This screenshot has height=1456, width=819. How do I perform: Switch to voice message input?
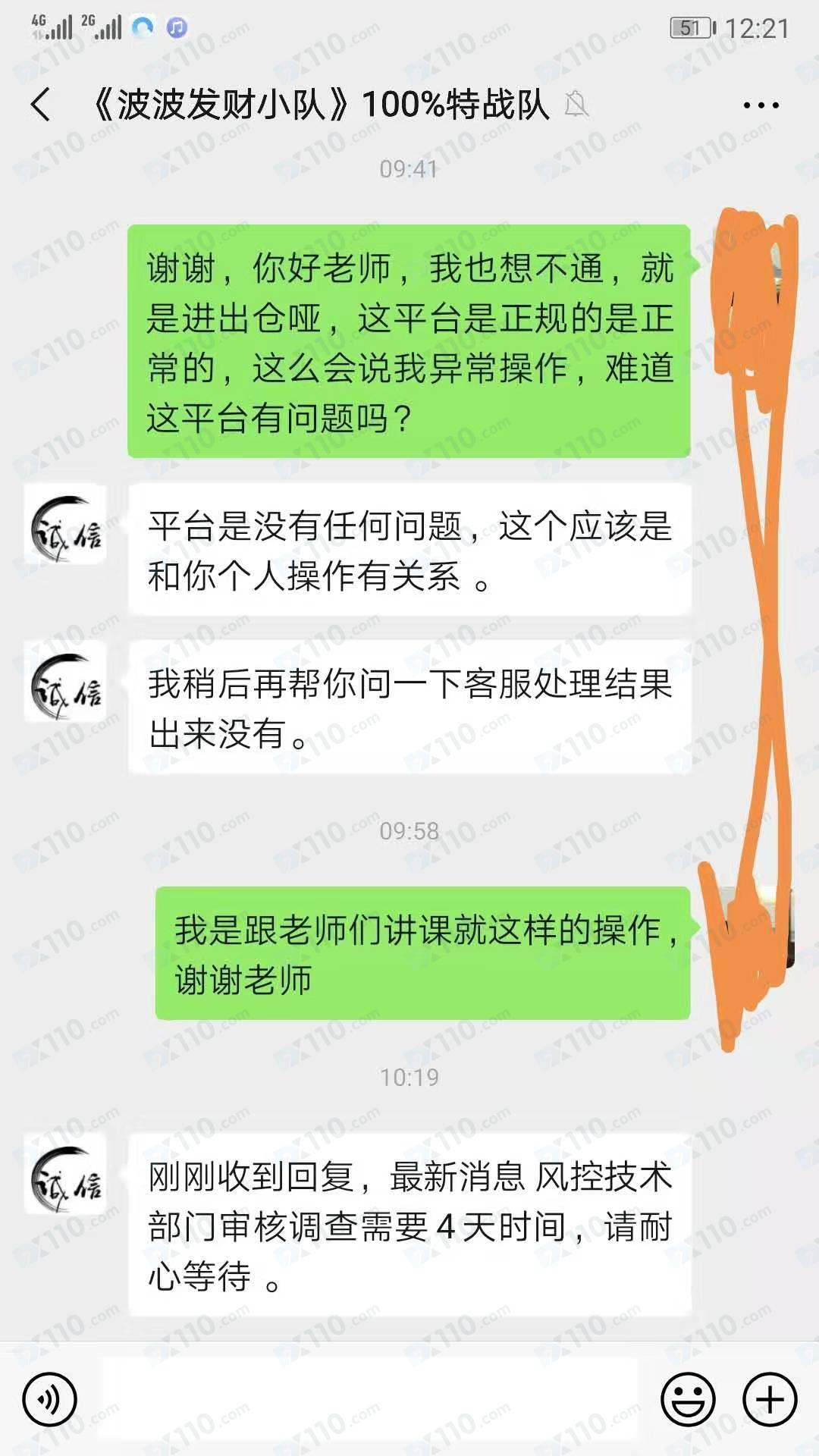(x=50, y=1399)
